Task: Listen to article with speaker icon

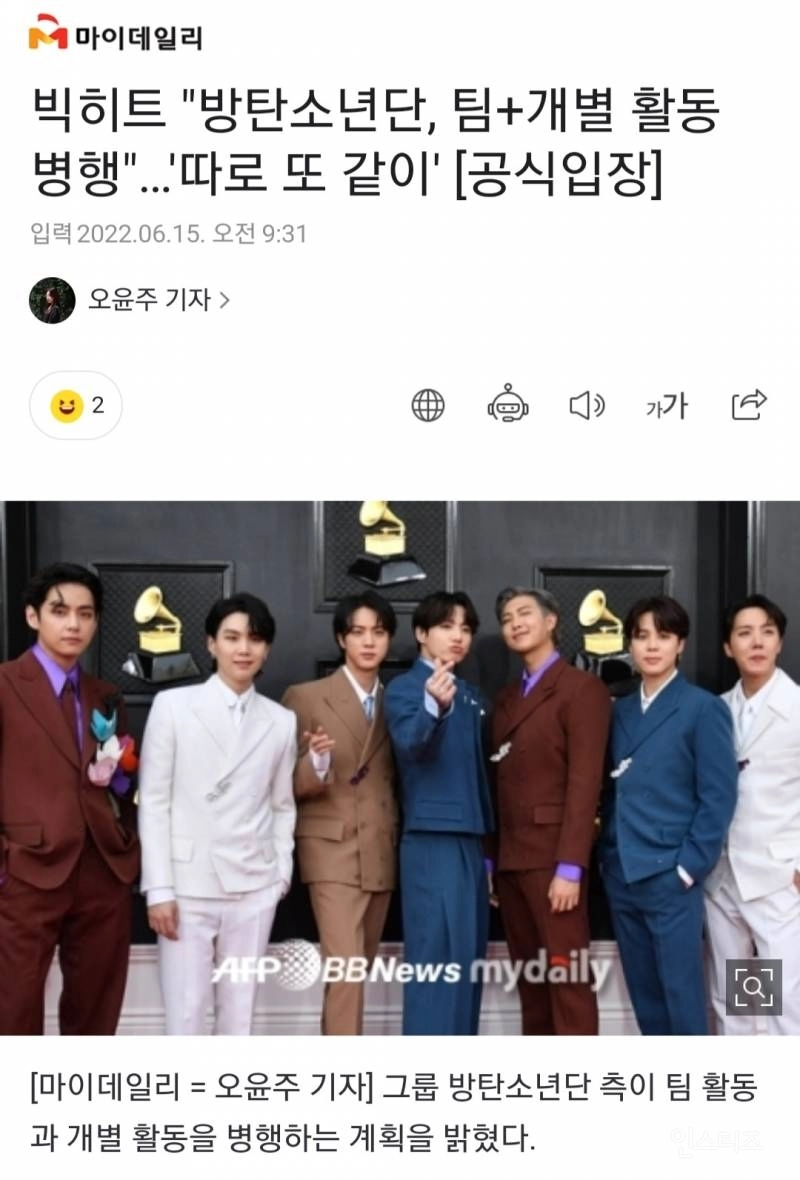Action: pos(587,405)
